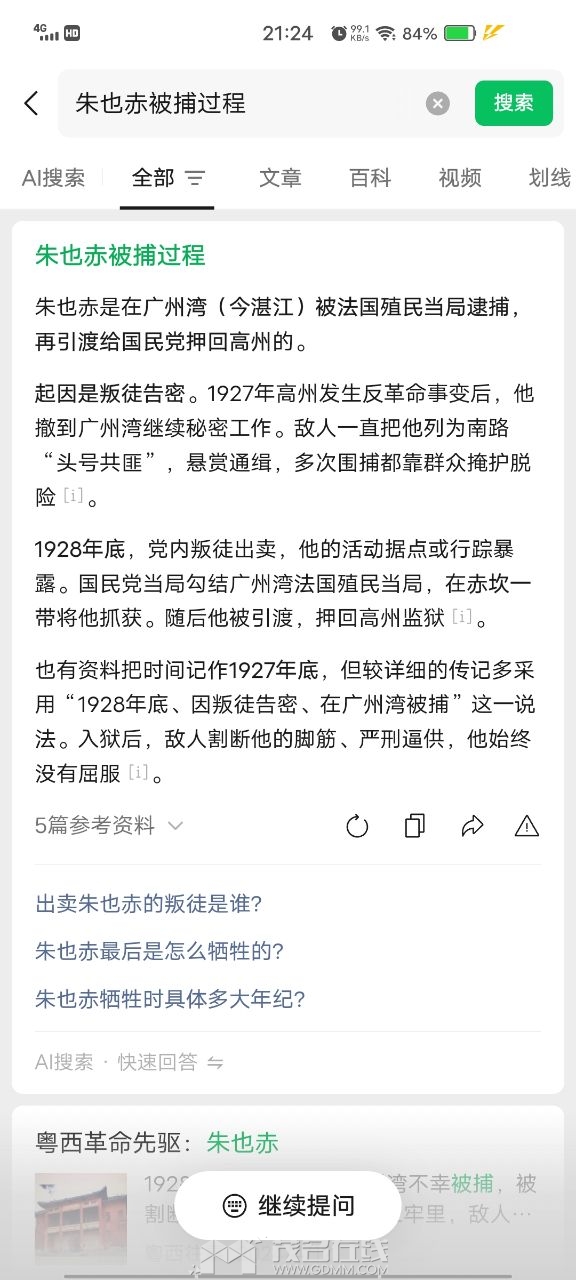Expand the 5篇参考资料 list
The image size is (576, 1280).
pos(109,825)
